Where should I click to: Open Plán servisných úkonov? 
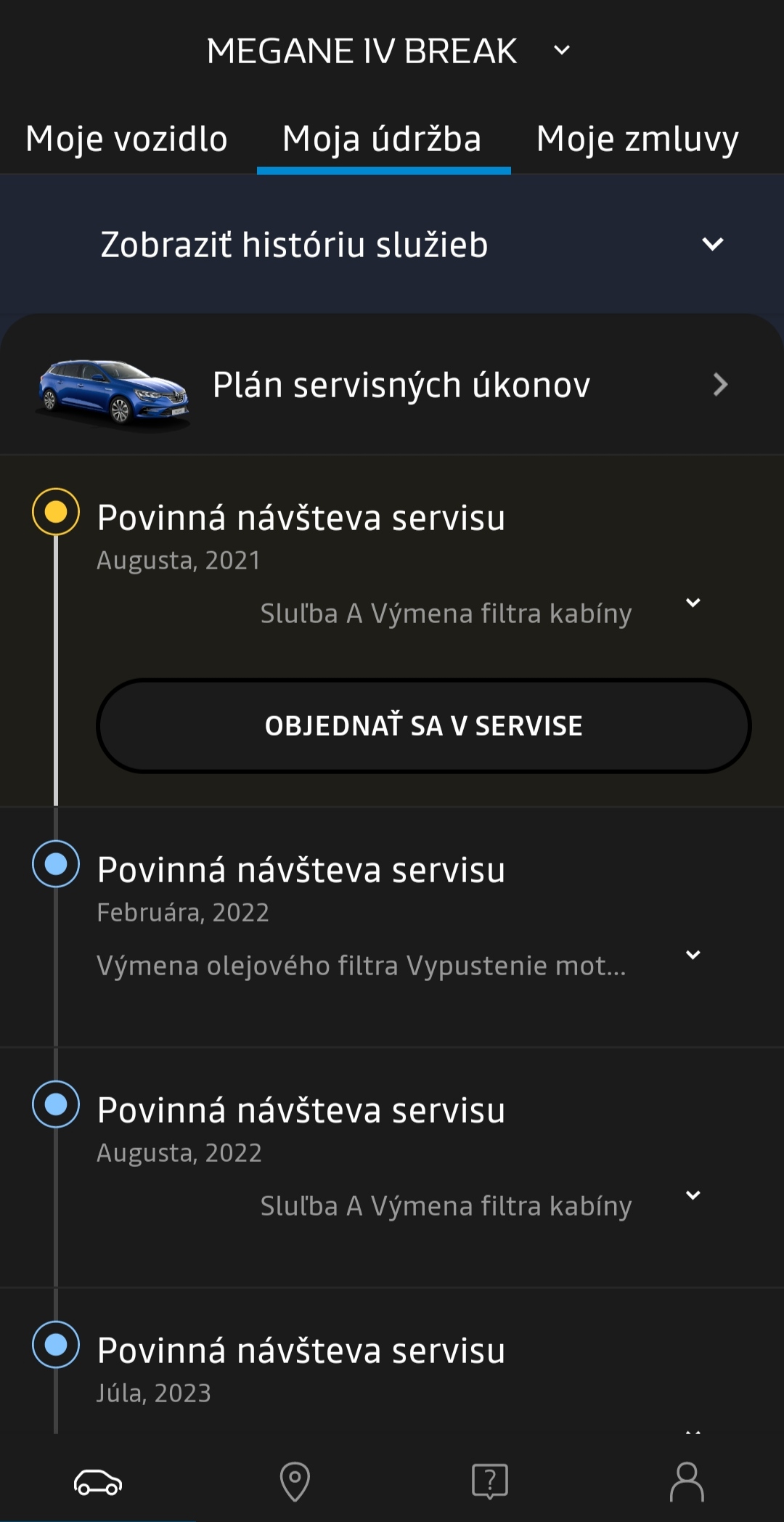[392, 384]
